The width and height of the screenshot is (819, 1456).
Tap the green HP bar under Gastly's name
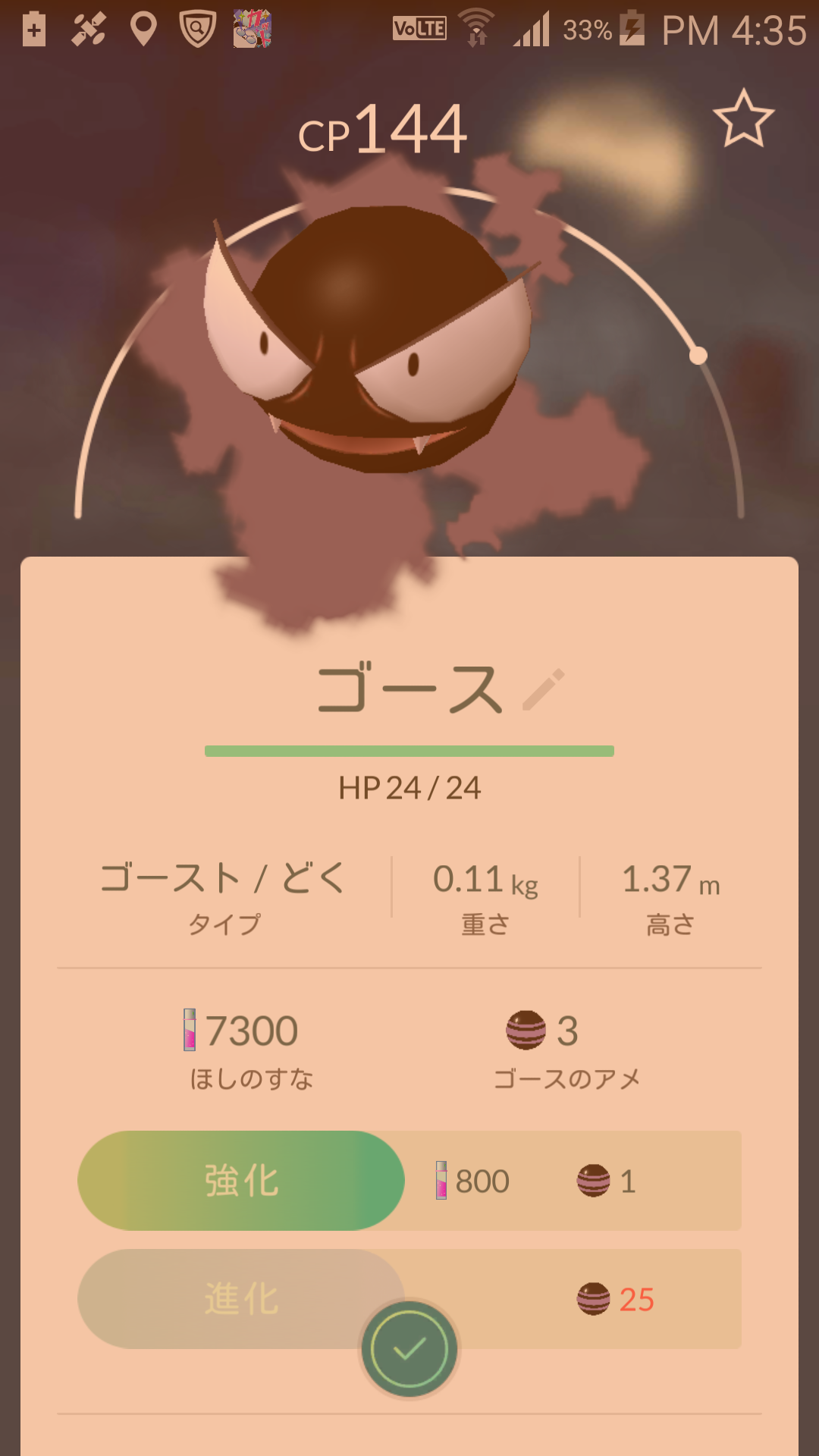(x=409, y=751)
